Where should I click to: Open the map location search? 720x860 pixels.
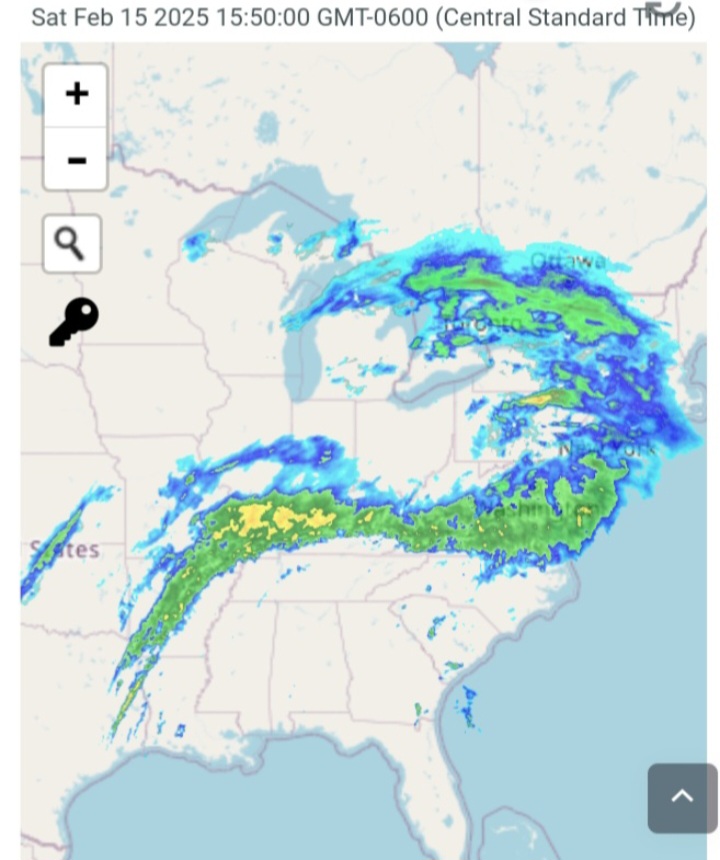point(71,243)
